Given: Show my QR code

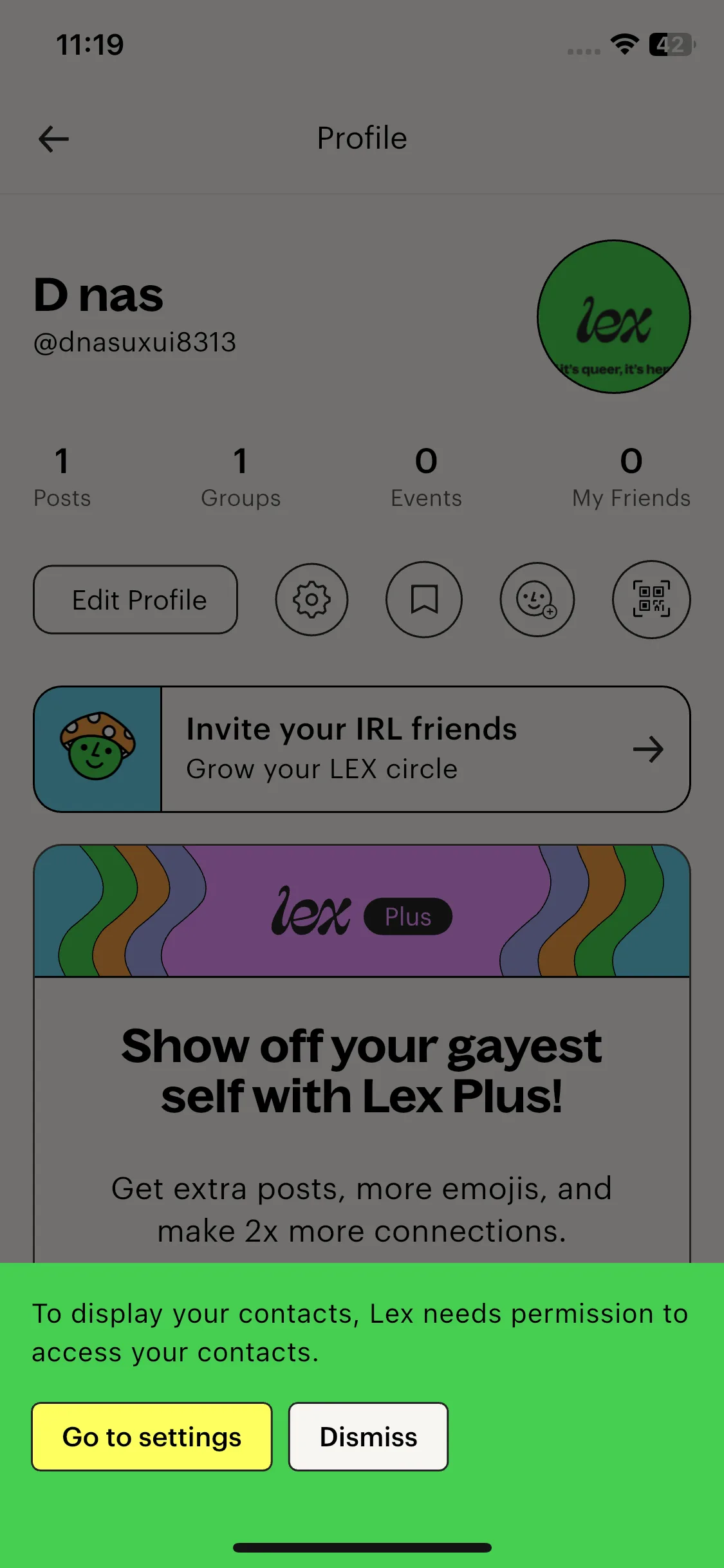Looking at the screenshot, I should pyautogui.click(x=651, y=600).
